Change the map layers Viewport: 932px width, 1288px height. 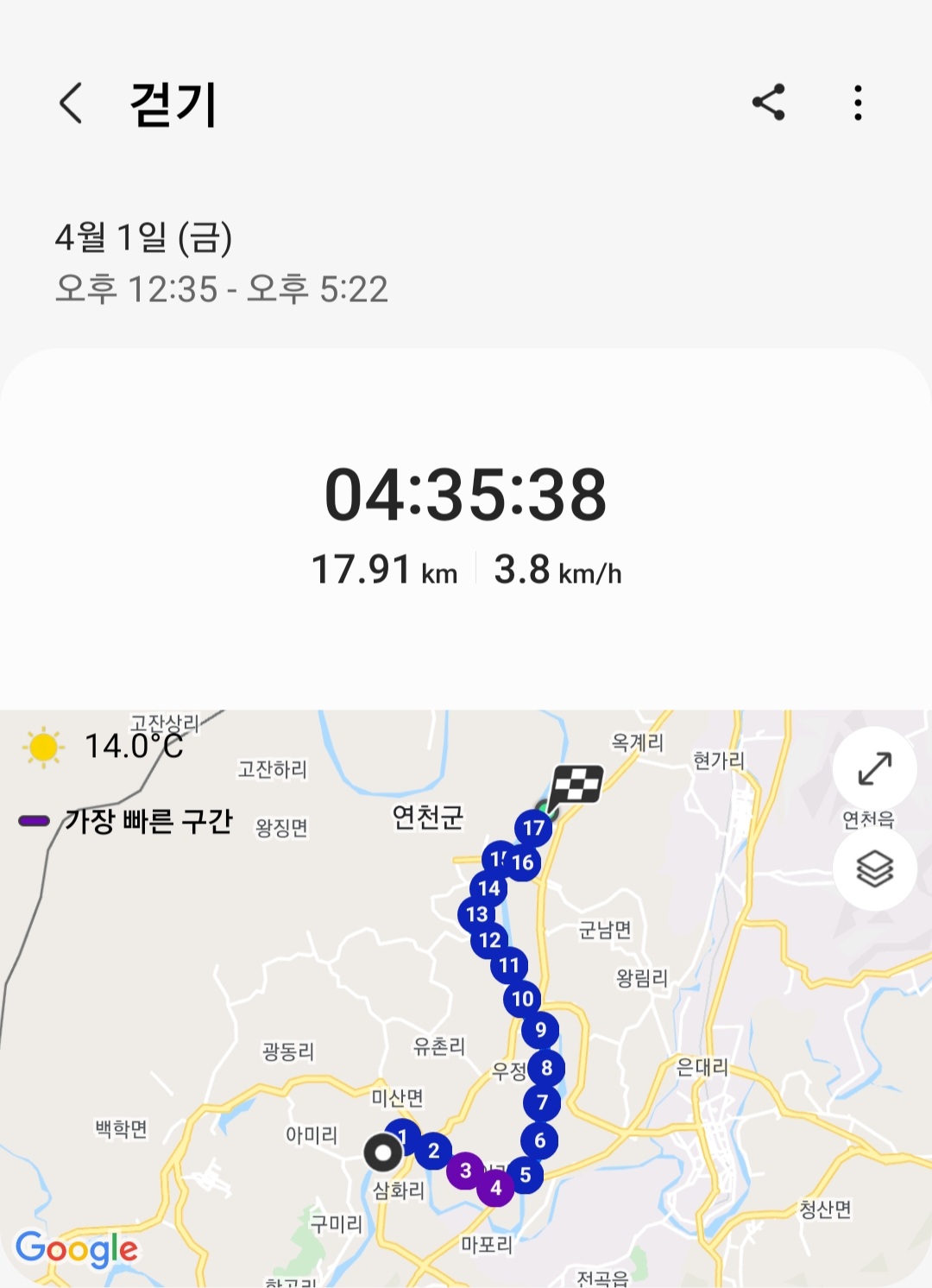(x=874, y=868)
